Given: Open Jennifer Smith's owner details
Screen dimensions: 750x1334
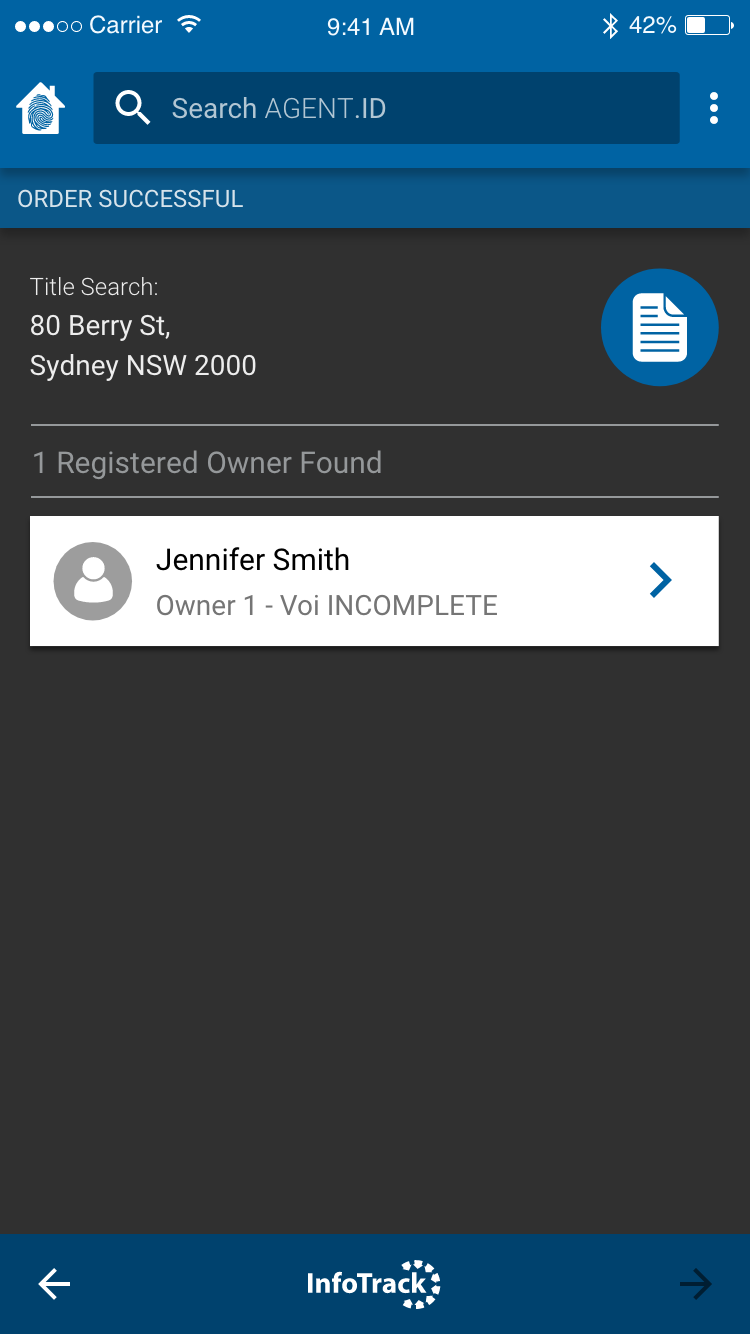Looking at the screenshot, I should [x=374, y=581].
